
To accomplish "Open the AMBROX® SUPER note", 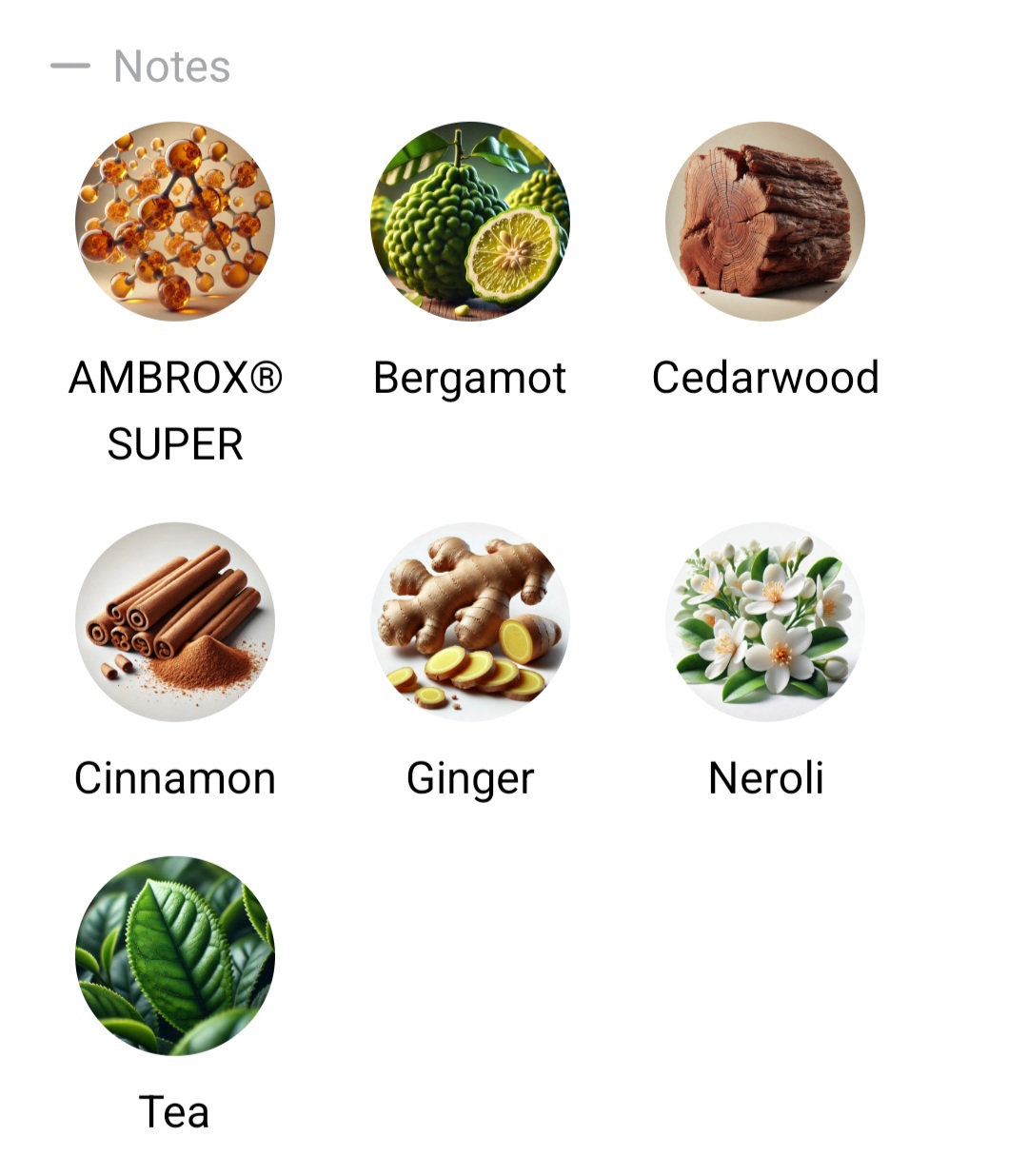I will [175, 222].
